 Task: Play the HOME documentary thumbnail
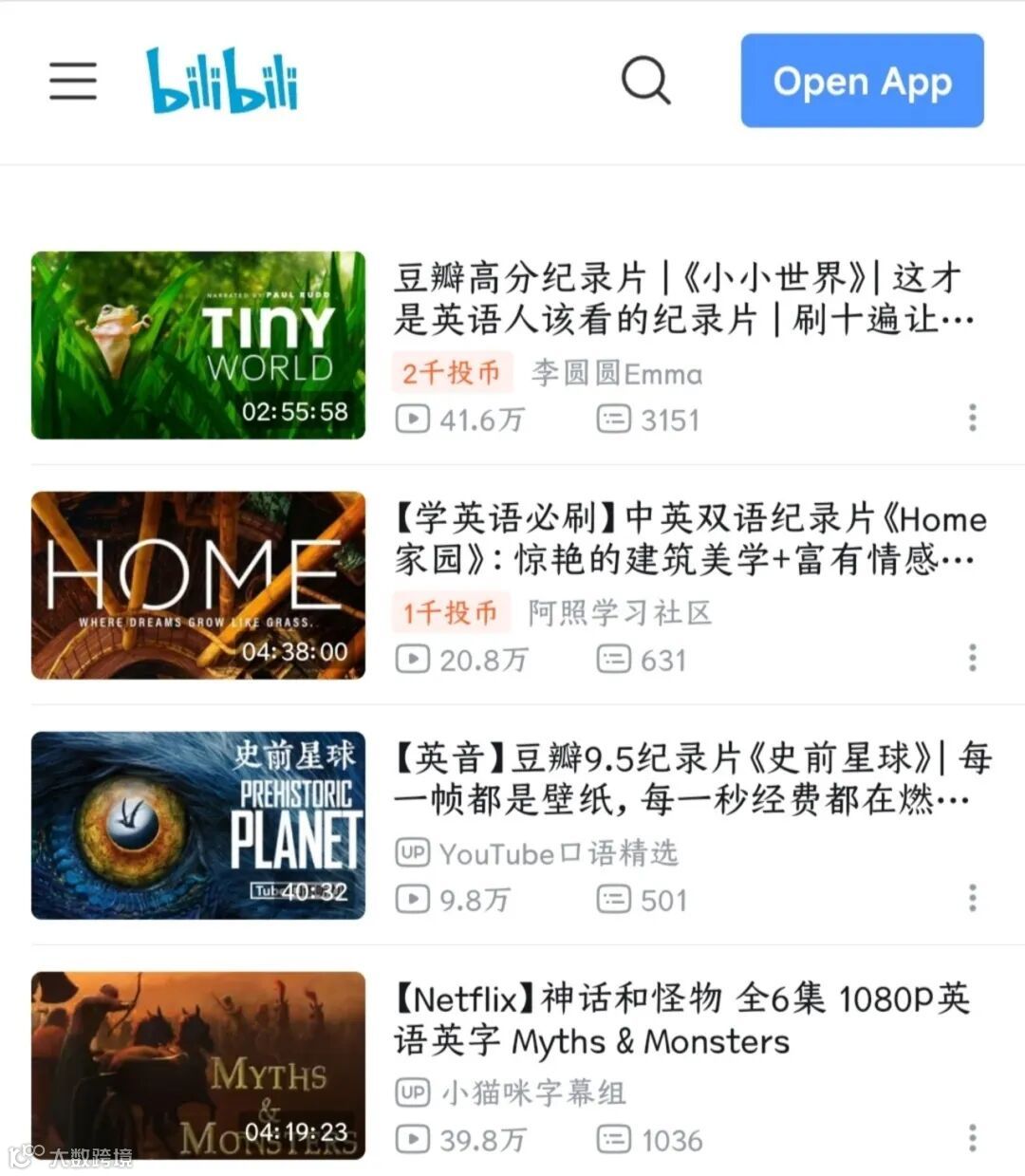[198, 586]
